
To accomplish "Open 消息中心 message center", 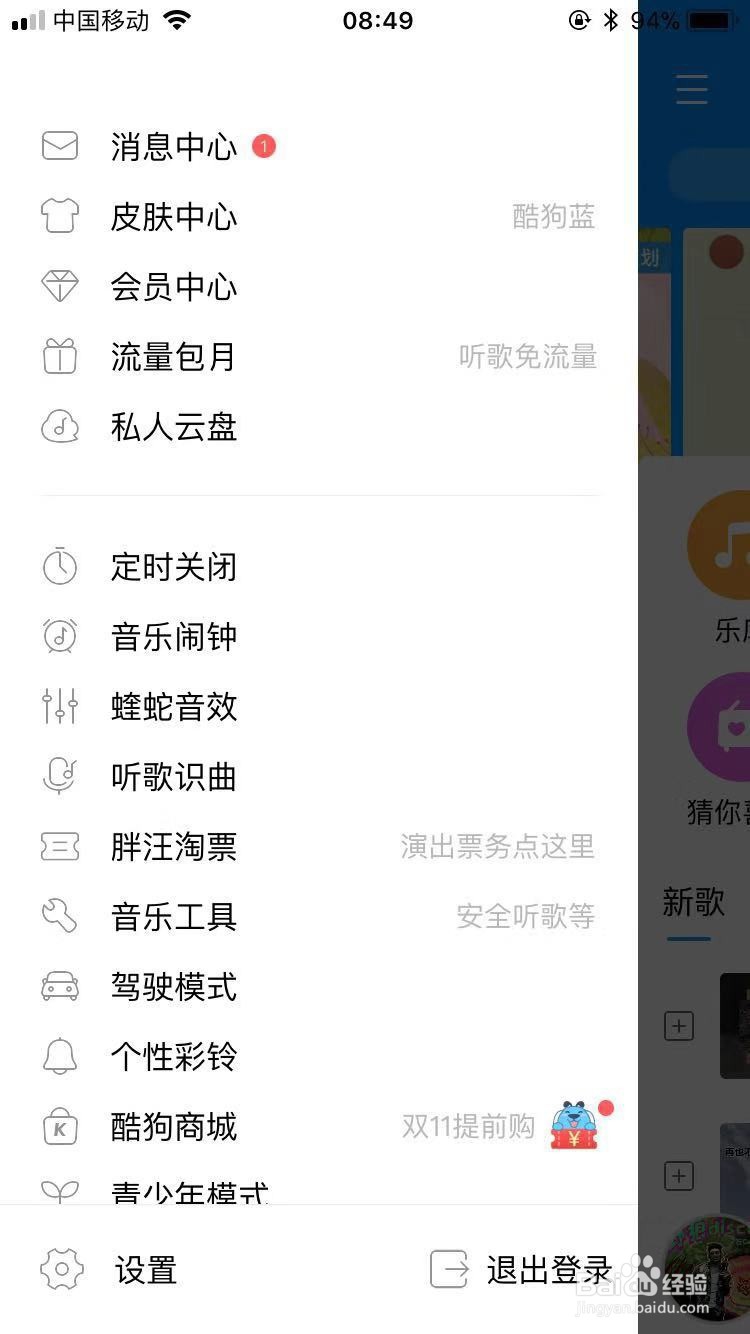I will [319, 147].
